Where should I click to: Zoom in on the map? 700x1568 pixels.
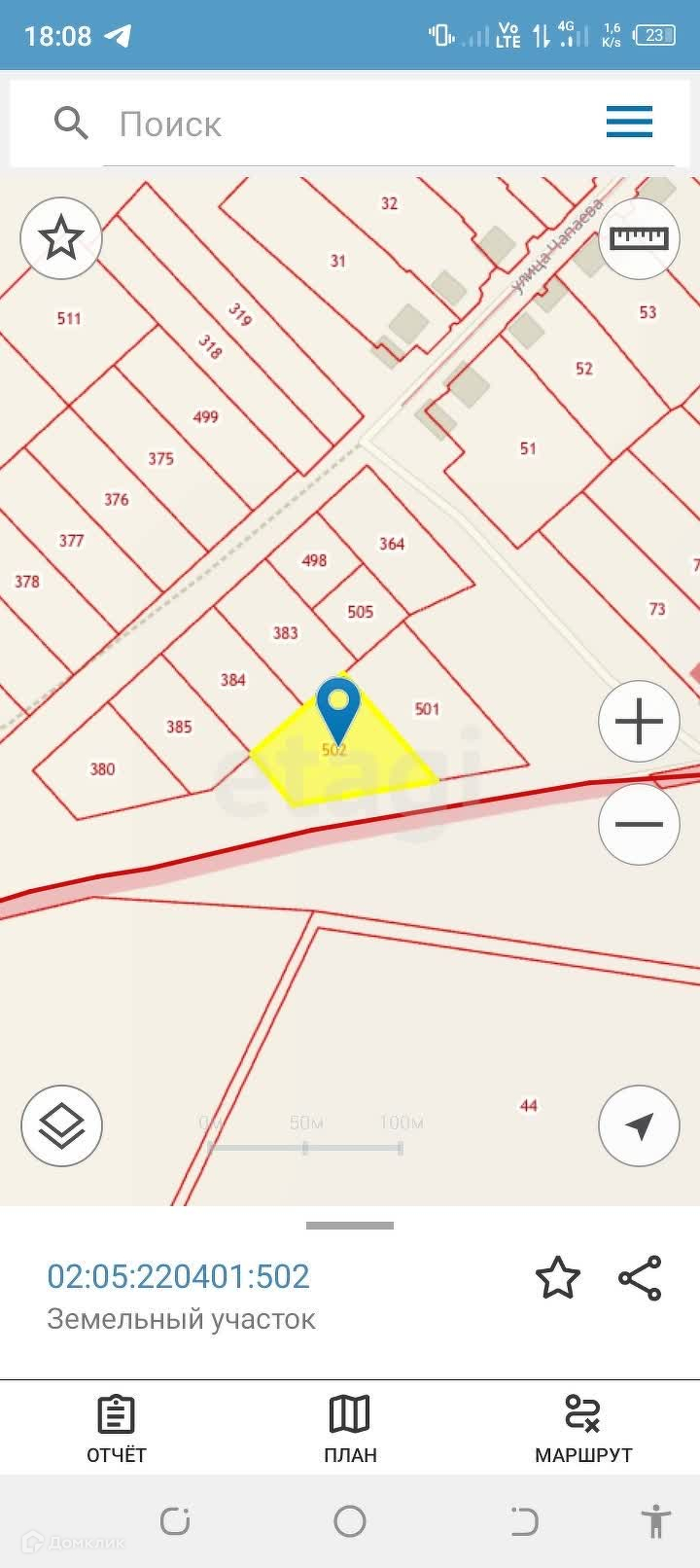click(x=638, y=722)
